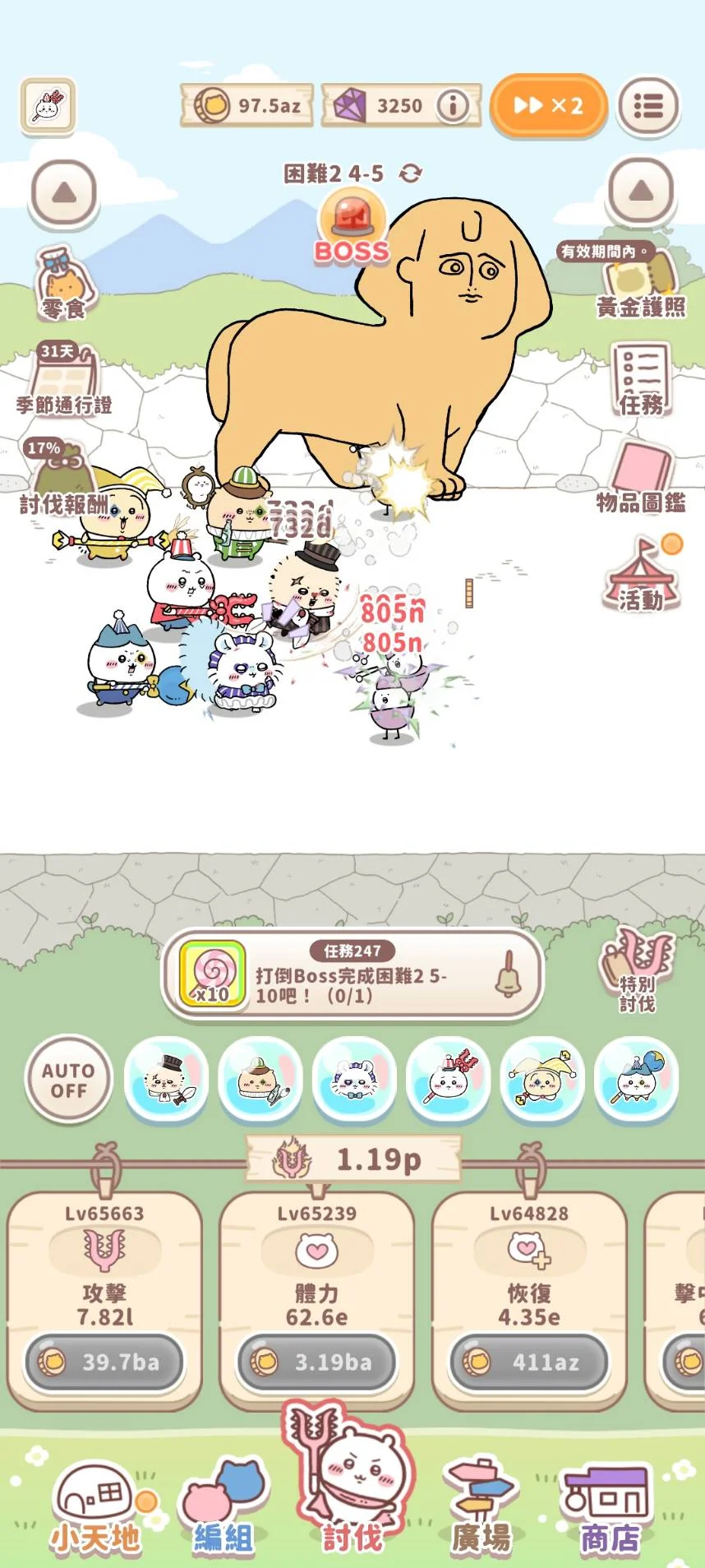The image size is (705, 1568).
Task: Open the 任務 missions list
Action: (x=641, y=380)
